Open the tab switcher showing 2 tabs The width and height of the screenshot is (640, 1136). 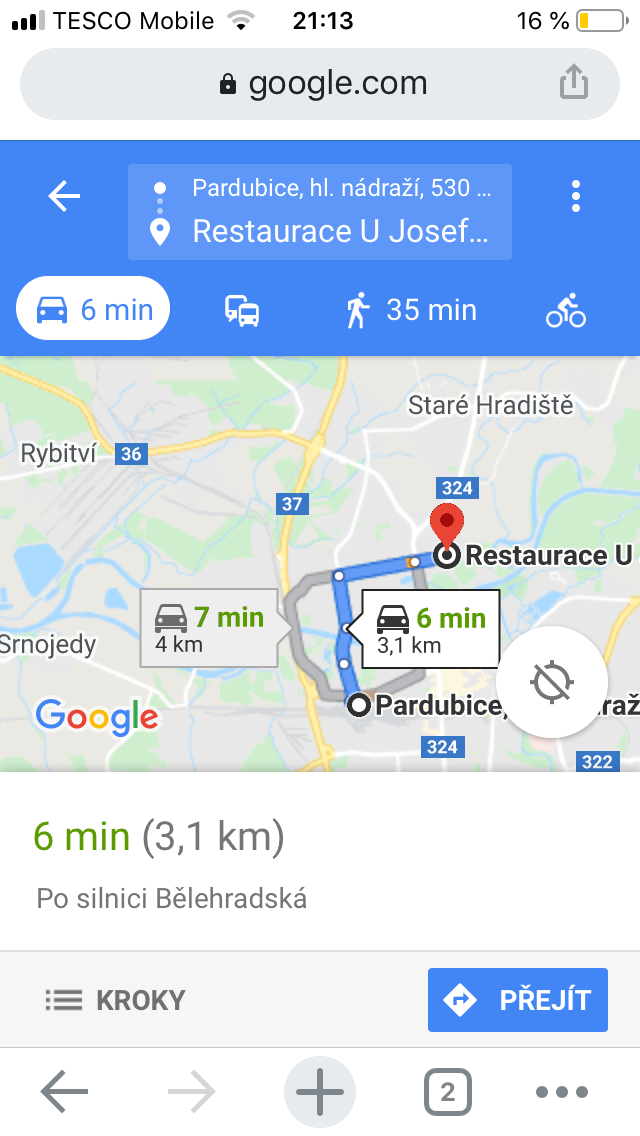point(447,1091)
